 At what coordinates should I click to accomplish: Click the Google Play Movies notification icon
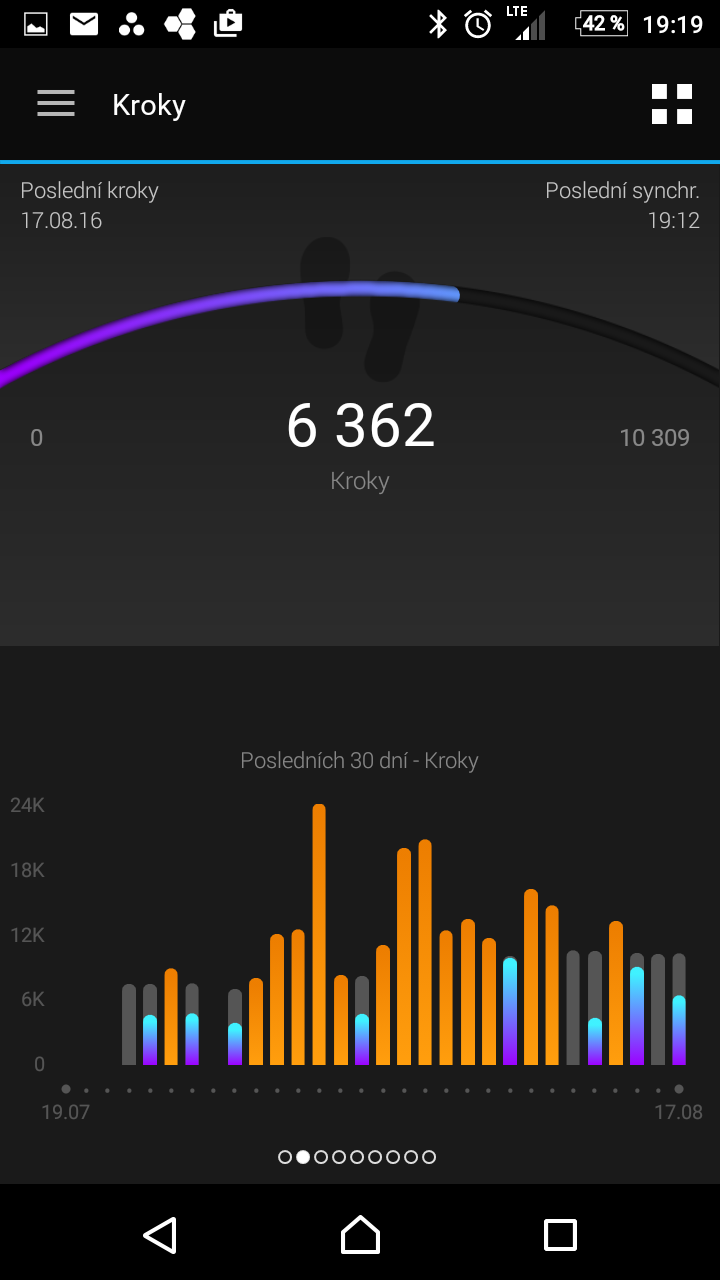tap(227, 22)
